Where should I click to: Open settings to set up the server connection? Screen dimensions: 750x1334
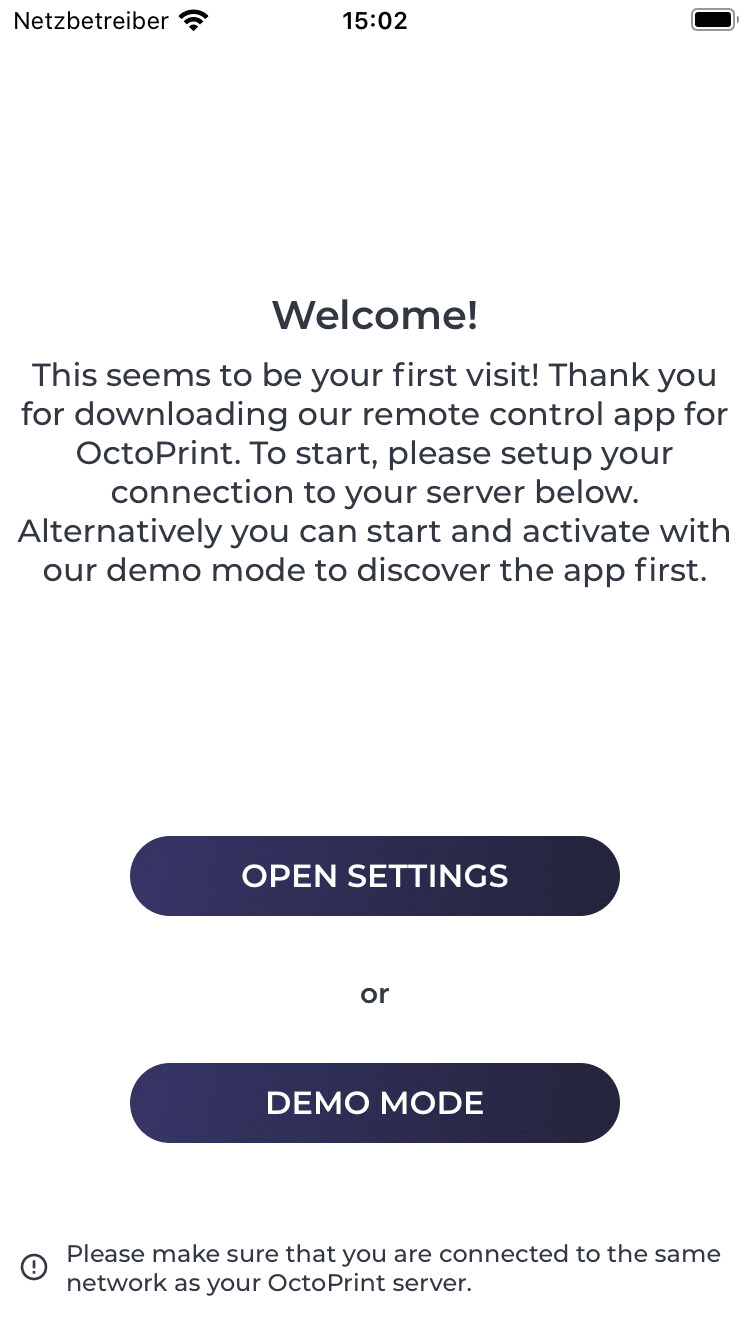click(375, 876)
